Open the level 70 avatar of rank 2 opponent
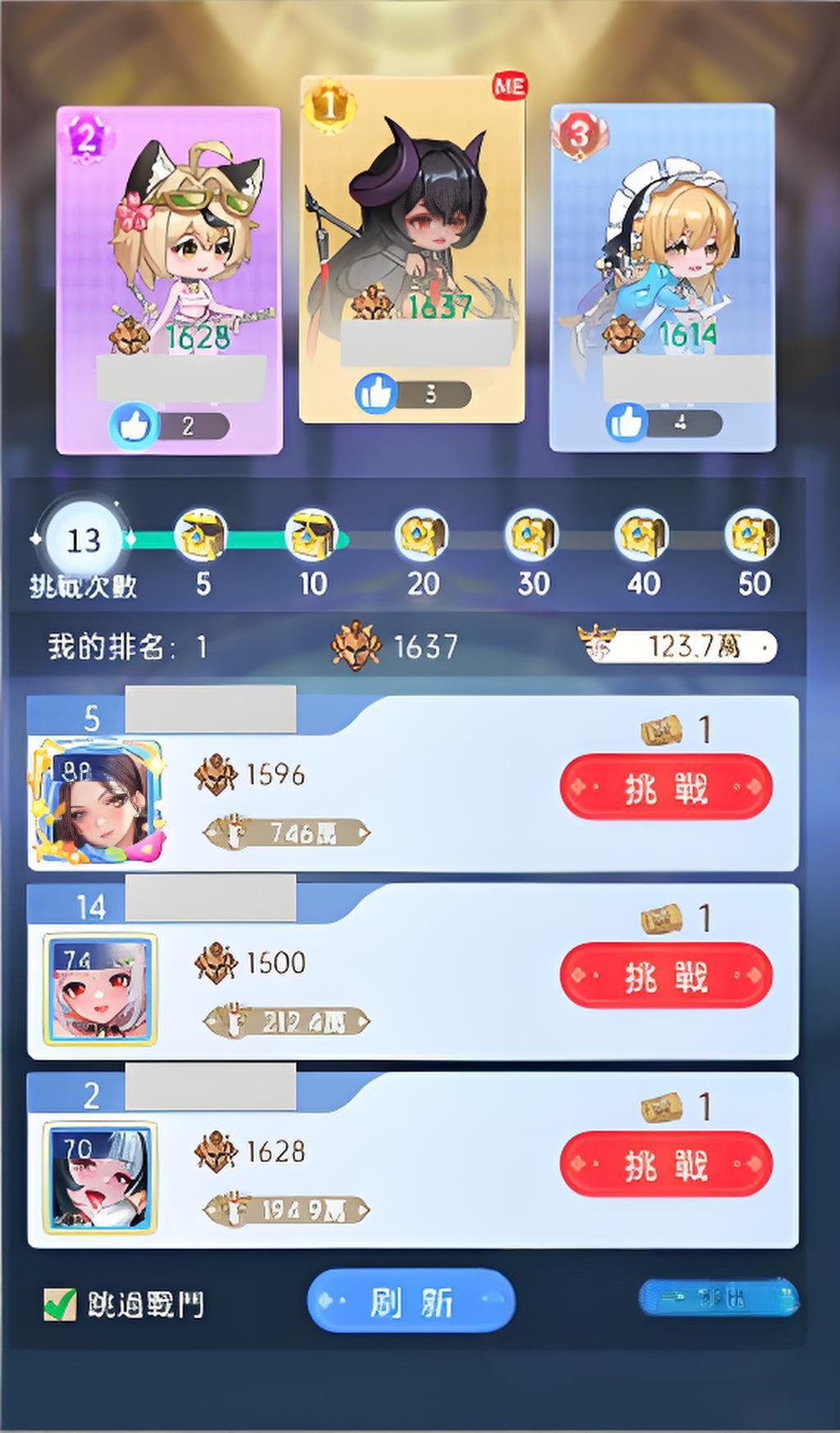840x1433 pixels. (99, 1178)
